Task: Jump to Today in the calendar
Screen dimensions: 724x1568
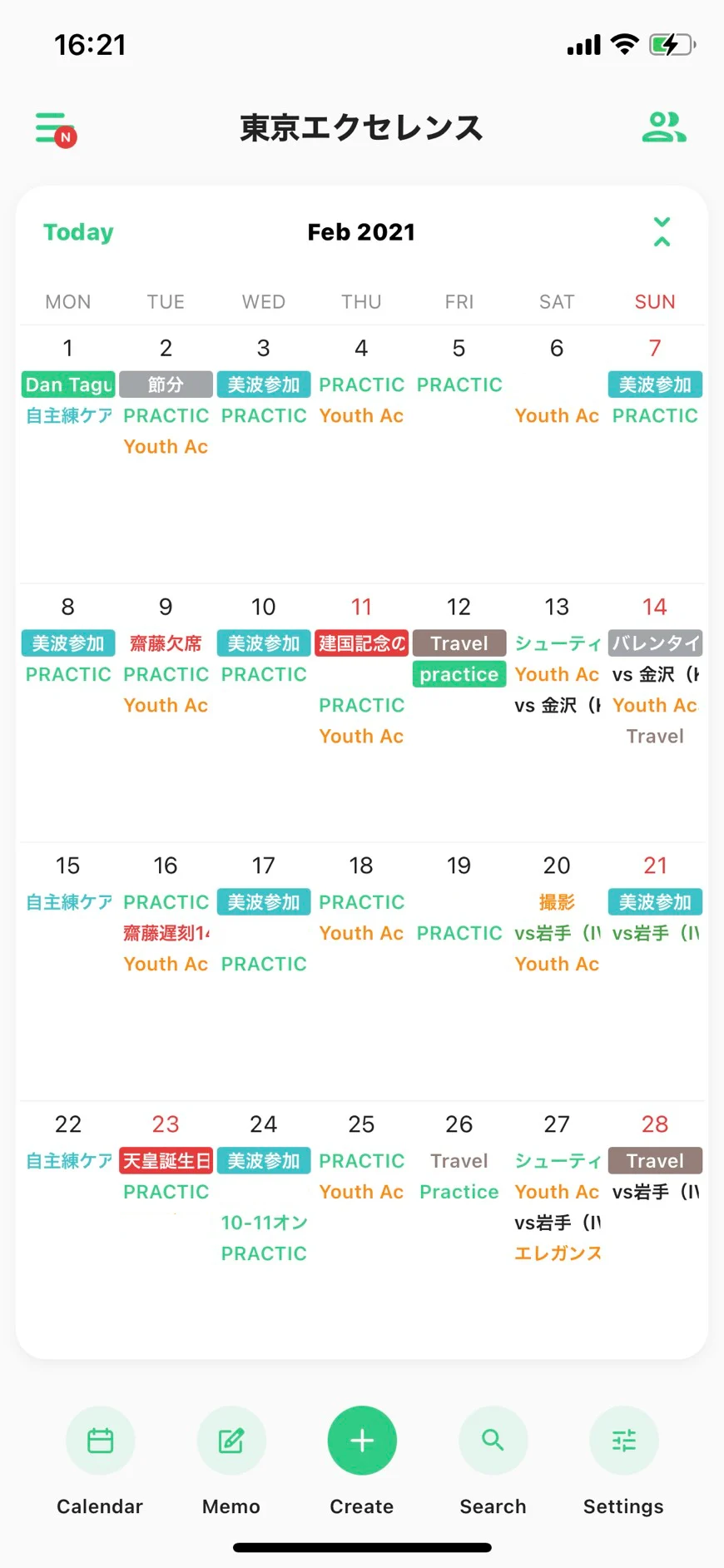Action: coord(78,232)
